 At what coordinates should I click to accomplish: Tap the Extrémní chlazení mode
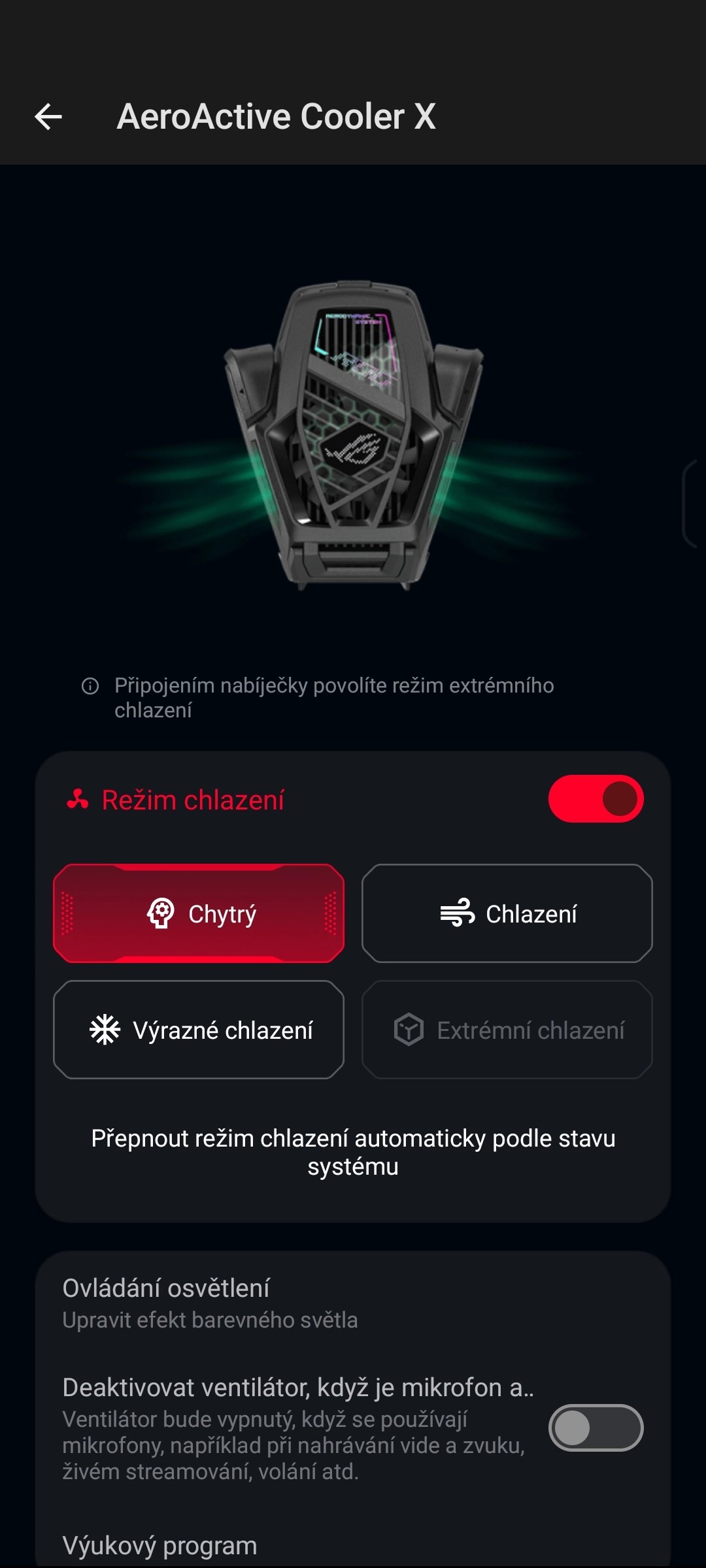(x=507, y=1030)
